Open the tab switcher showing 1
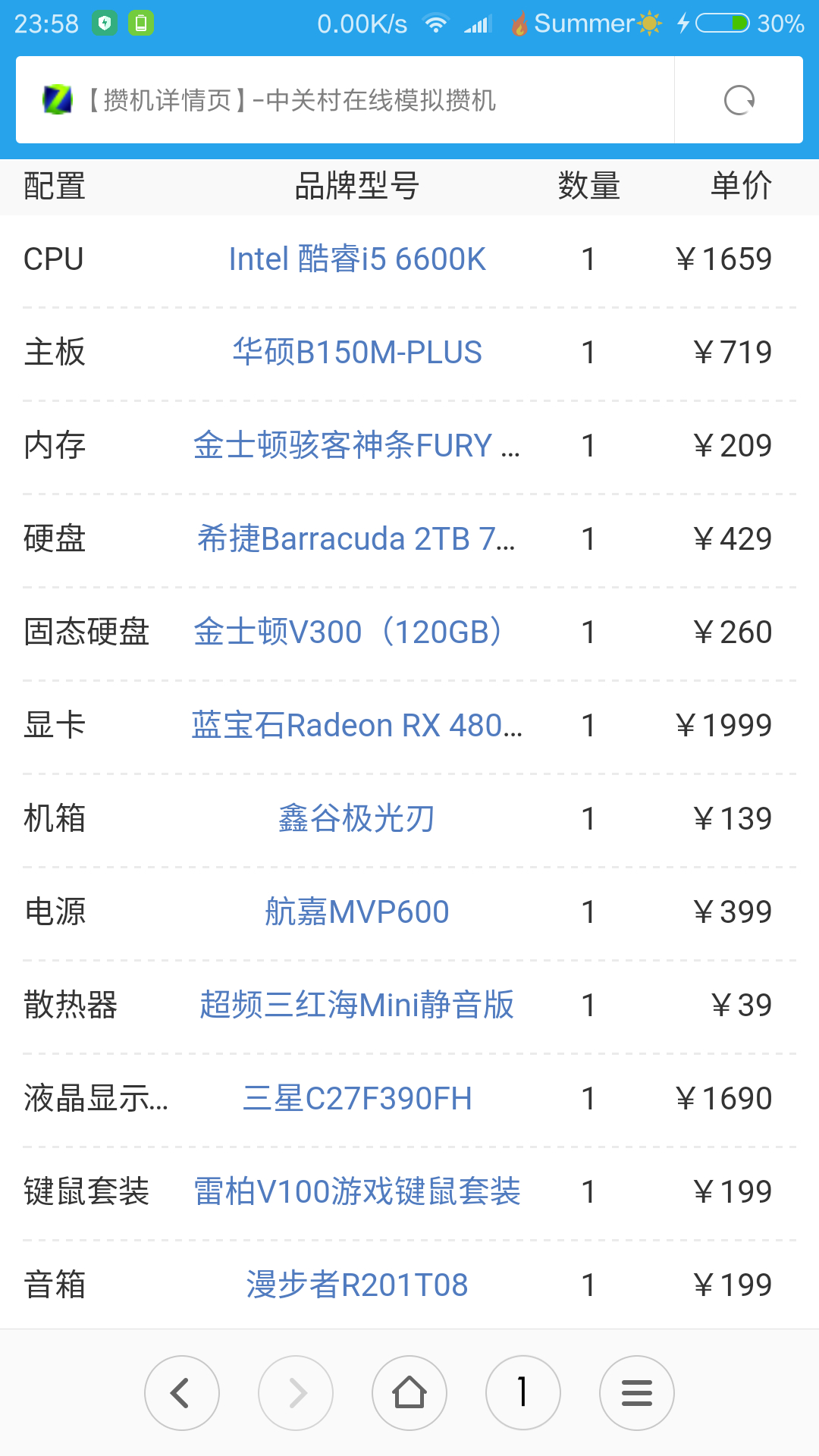Screen dimensions: 819x1456 click(x=523, y=1393)
